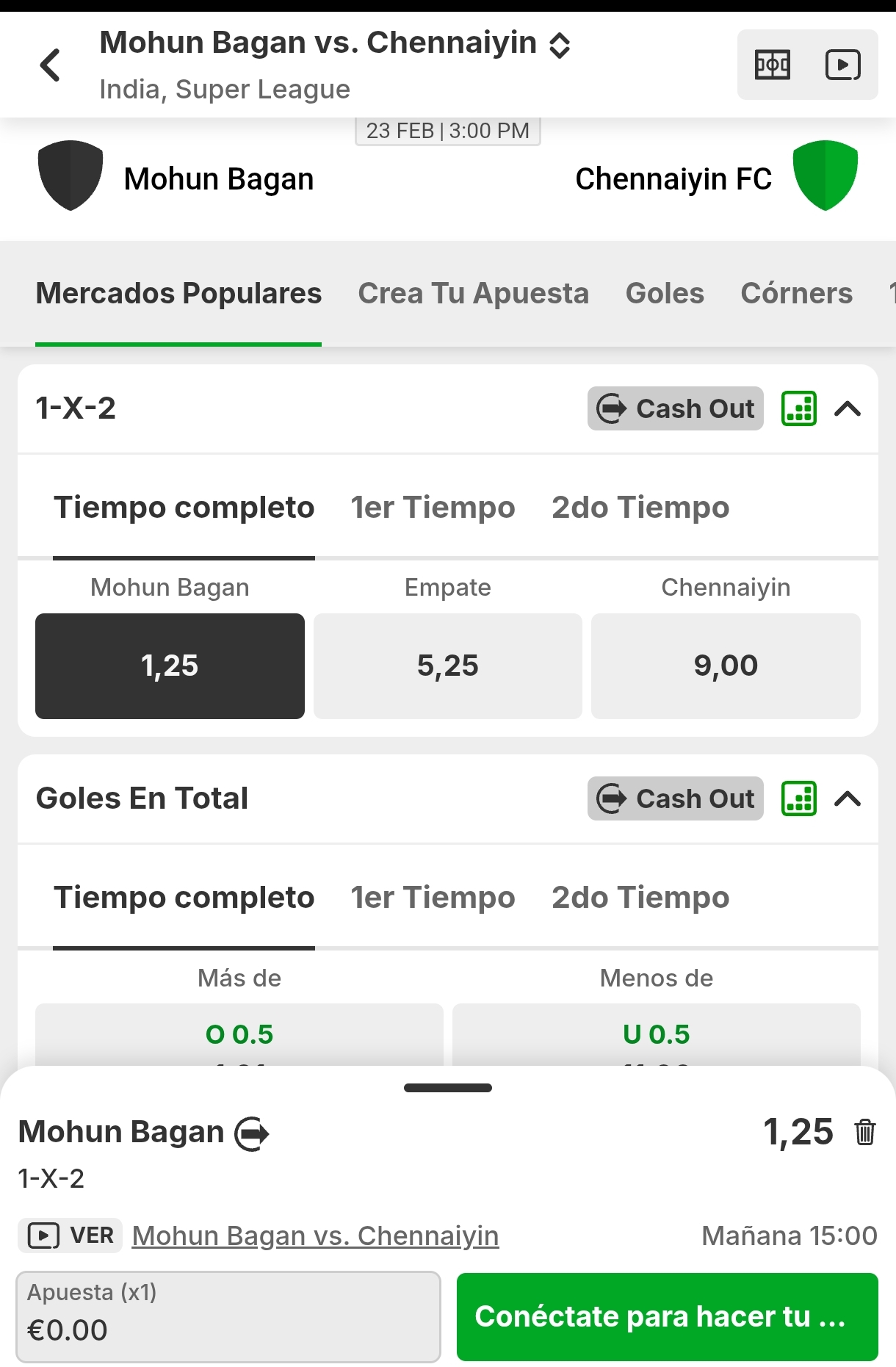Open statistics icon in 1-X-2 section
The image size is (896, 1367).
tap(799, 408)
